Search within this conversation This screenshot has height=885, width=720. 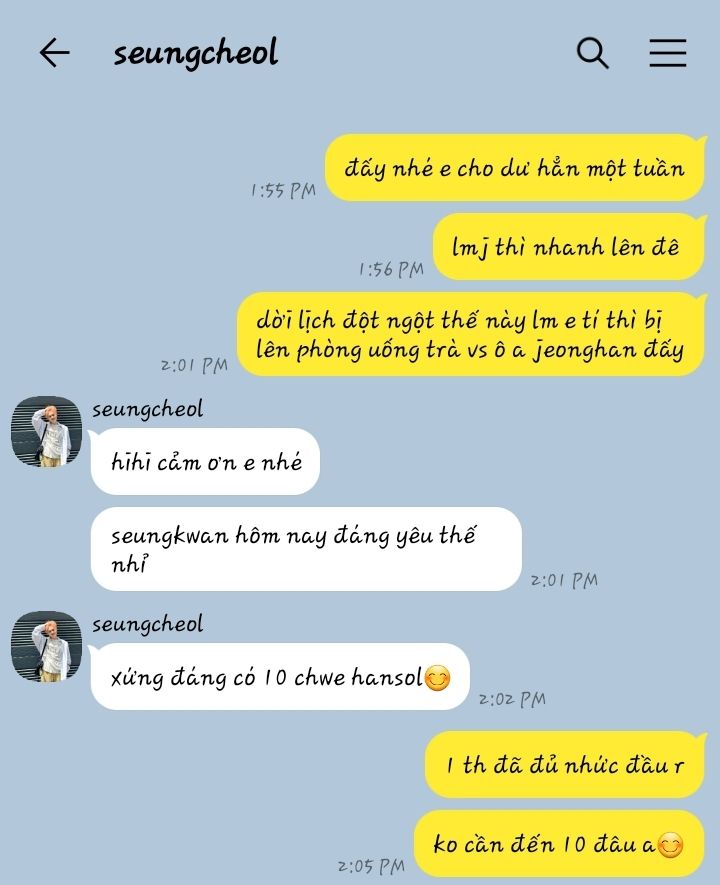tap(592, 53)
